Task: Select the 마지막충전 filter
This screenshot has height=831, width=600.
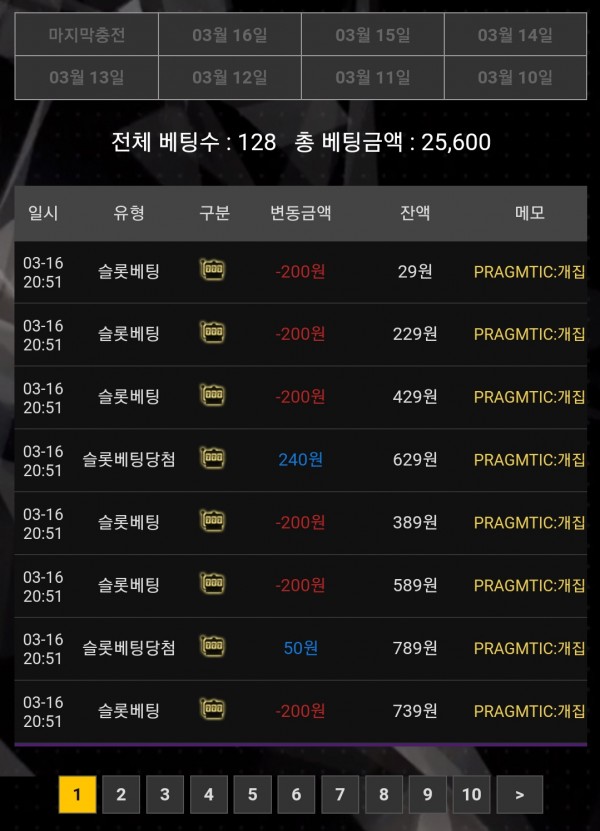Action: point(87,35)
